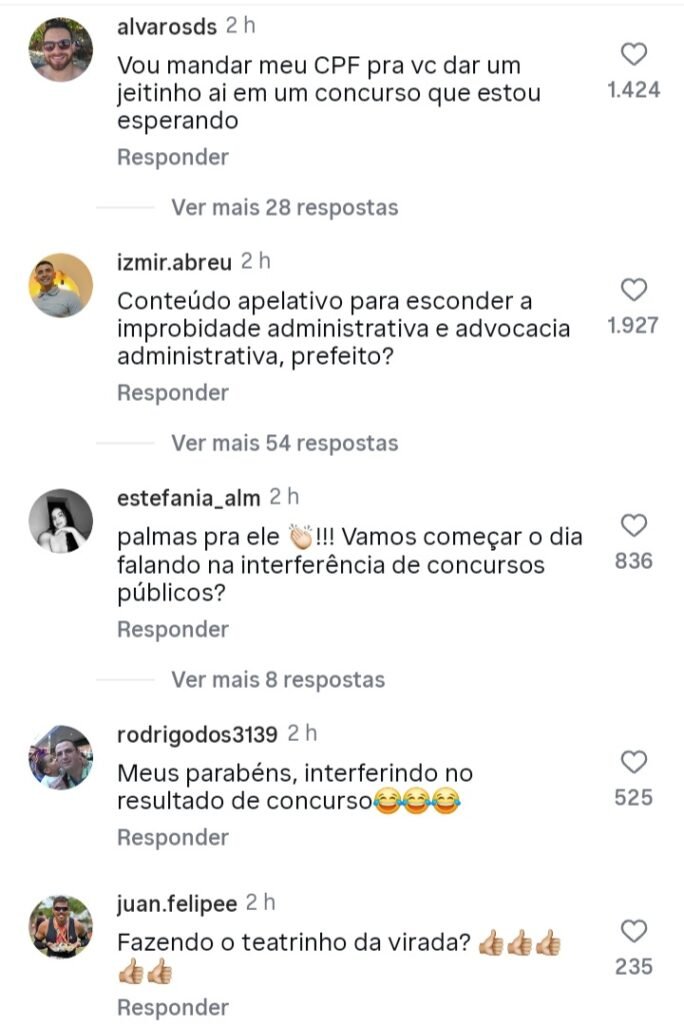Expand "Ver mais 28 respostas"
Viewport: 684px width, 1024px height.
tap(284, 207)
